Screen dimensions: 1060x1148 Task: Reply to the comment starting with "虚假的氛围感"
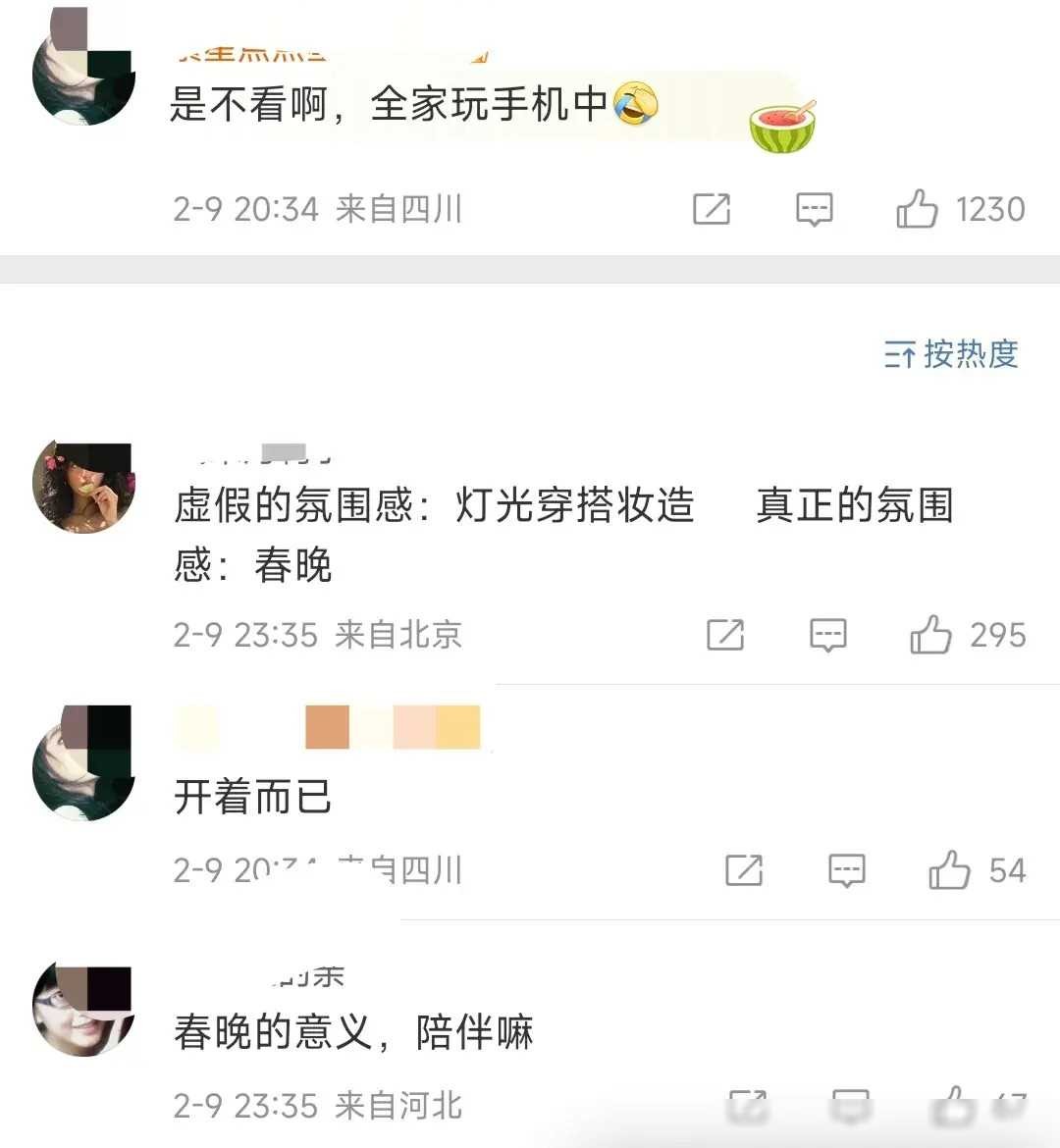[828, 635]
